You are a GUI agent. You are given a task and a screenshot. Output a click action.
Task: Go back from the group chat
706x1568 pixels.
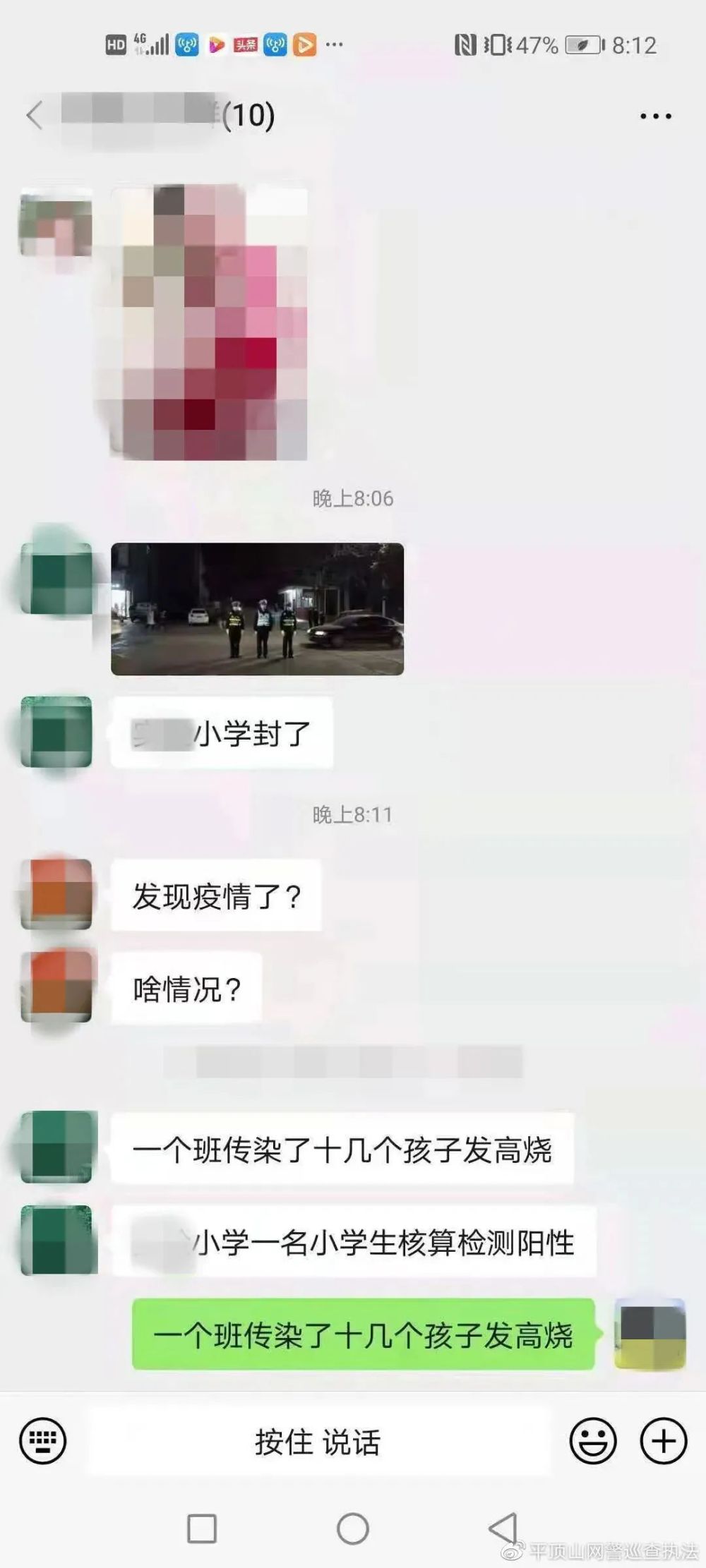[35, 116]
